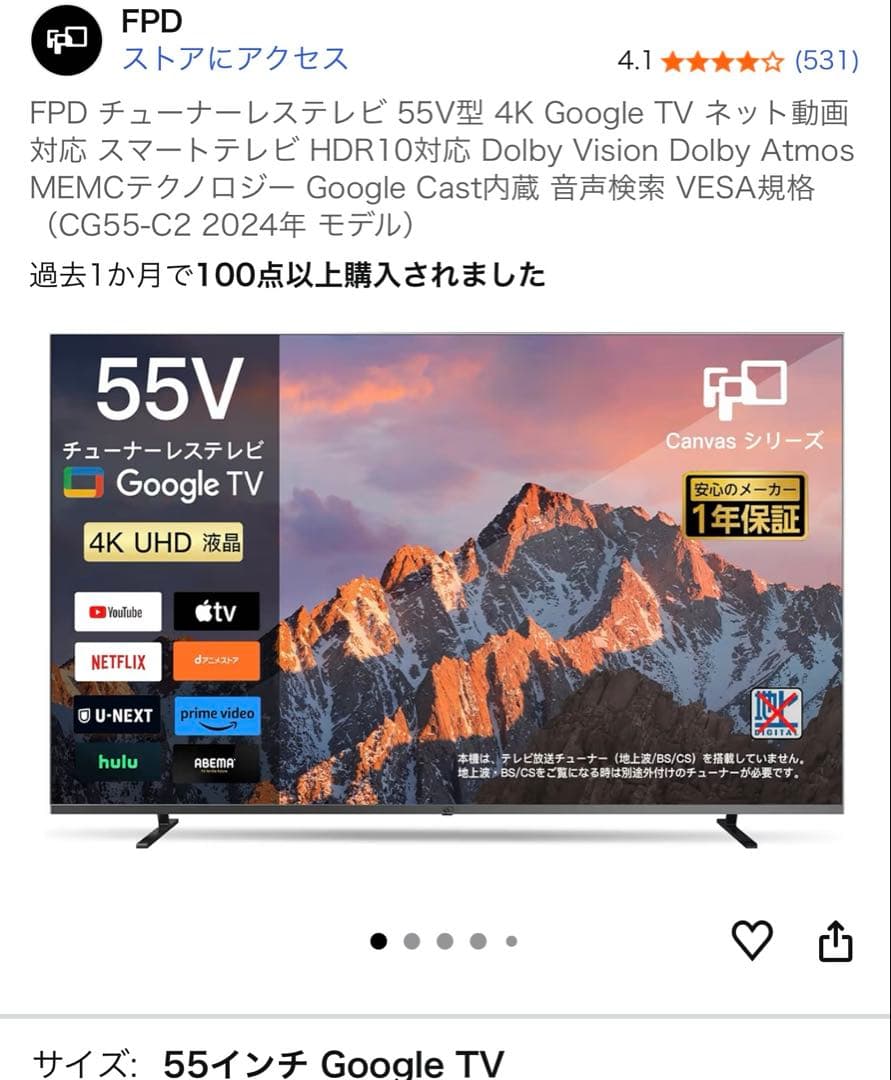The height and width of the screenshot is (1080, 891).
Task: Open the ストアにアクセス store link
Action: coord(235,58)
